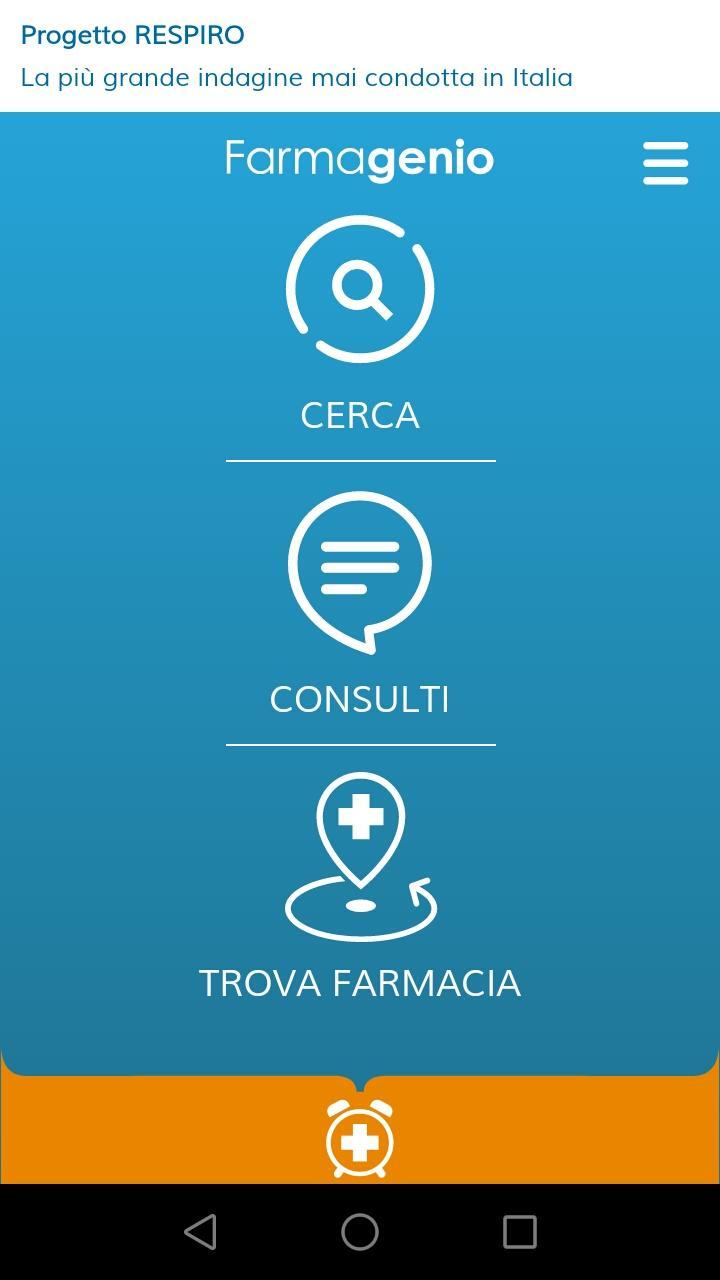The image size is (720, 1280).
Task: Tap the Android home circle button
Action: tap(360, 1232)
